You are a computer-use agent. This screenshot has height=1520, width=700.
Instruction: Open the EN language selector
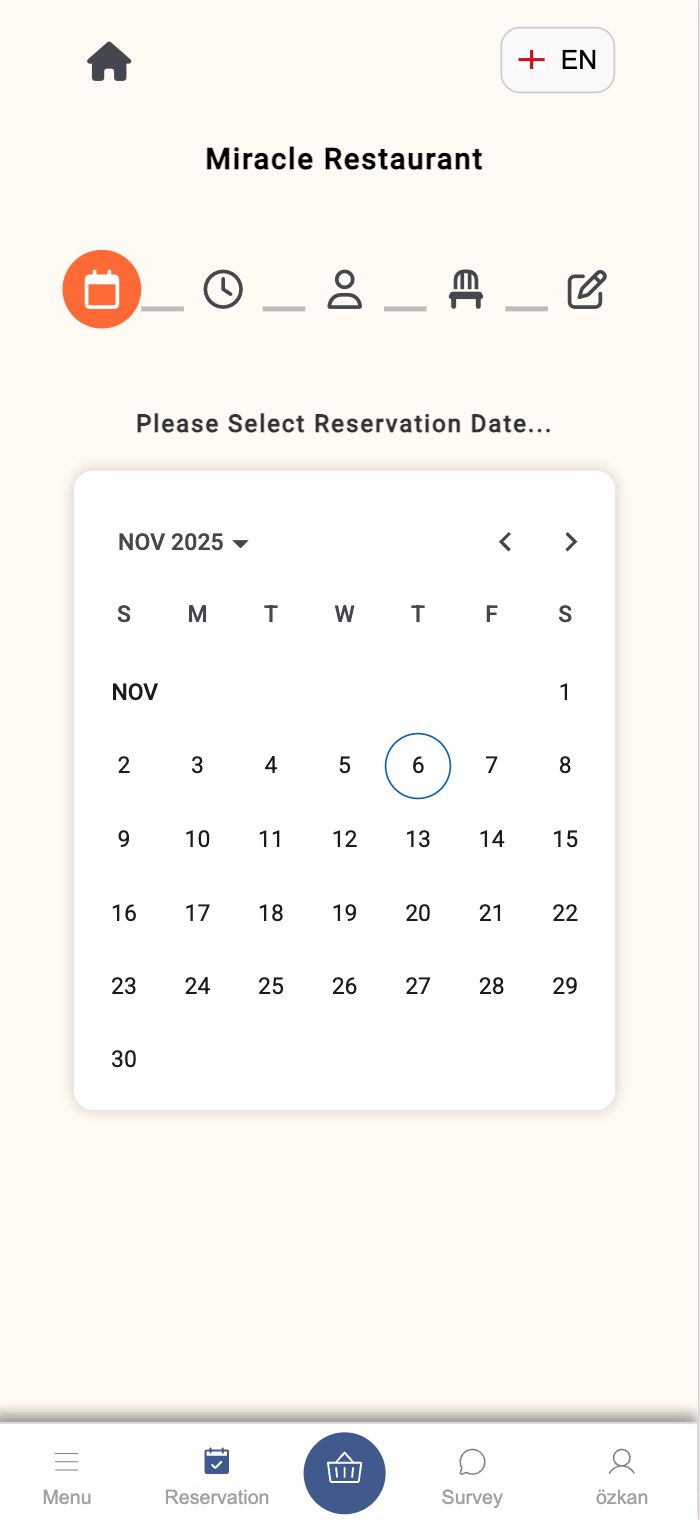click(x=557, y=60)
